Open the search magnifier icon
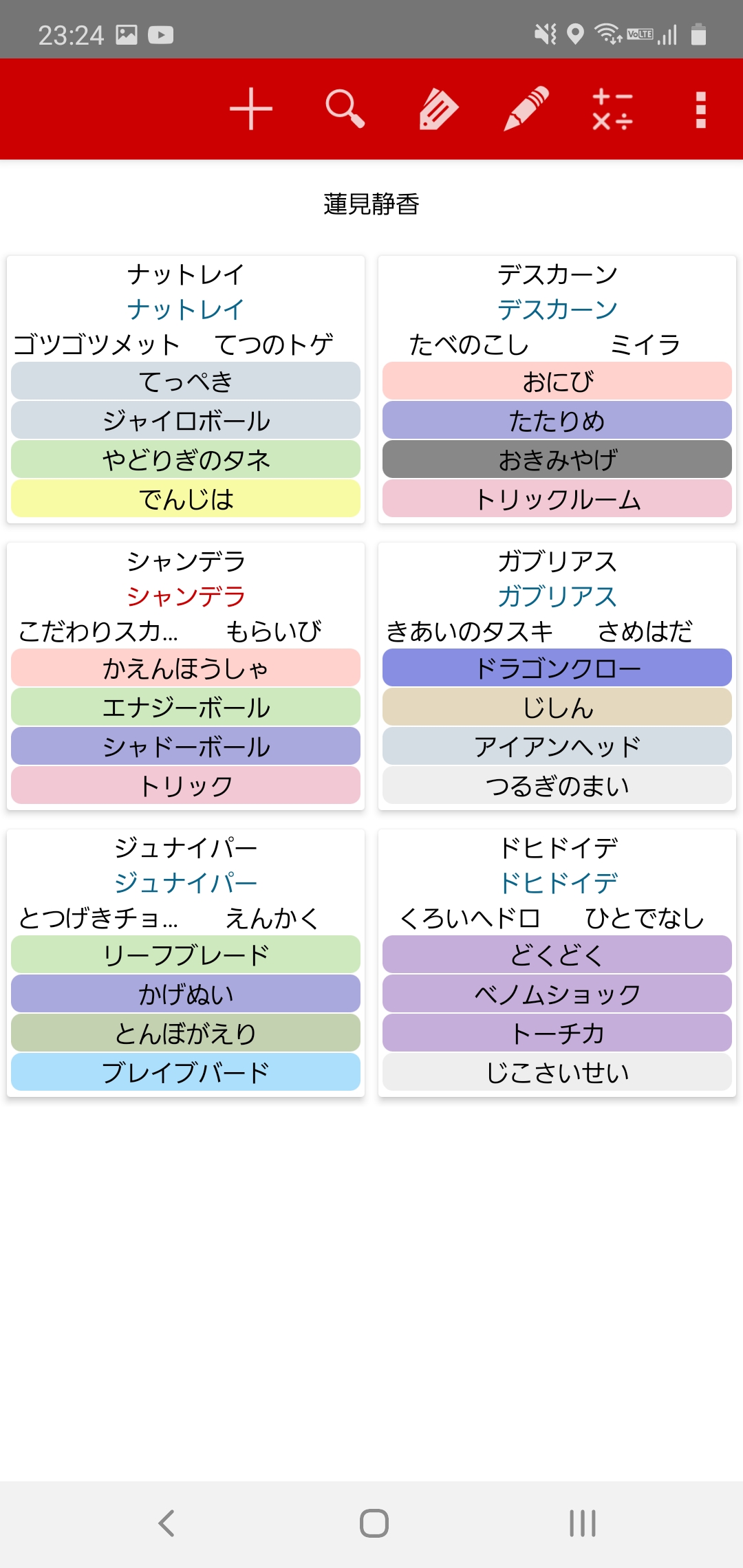743x1568 pixels. 345,109
